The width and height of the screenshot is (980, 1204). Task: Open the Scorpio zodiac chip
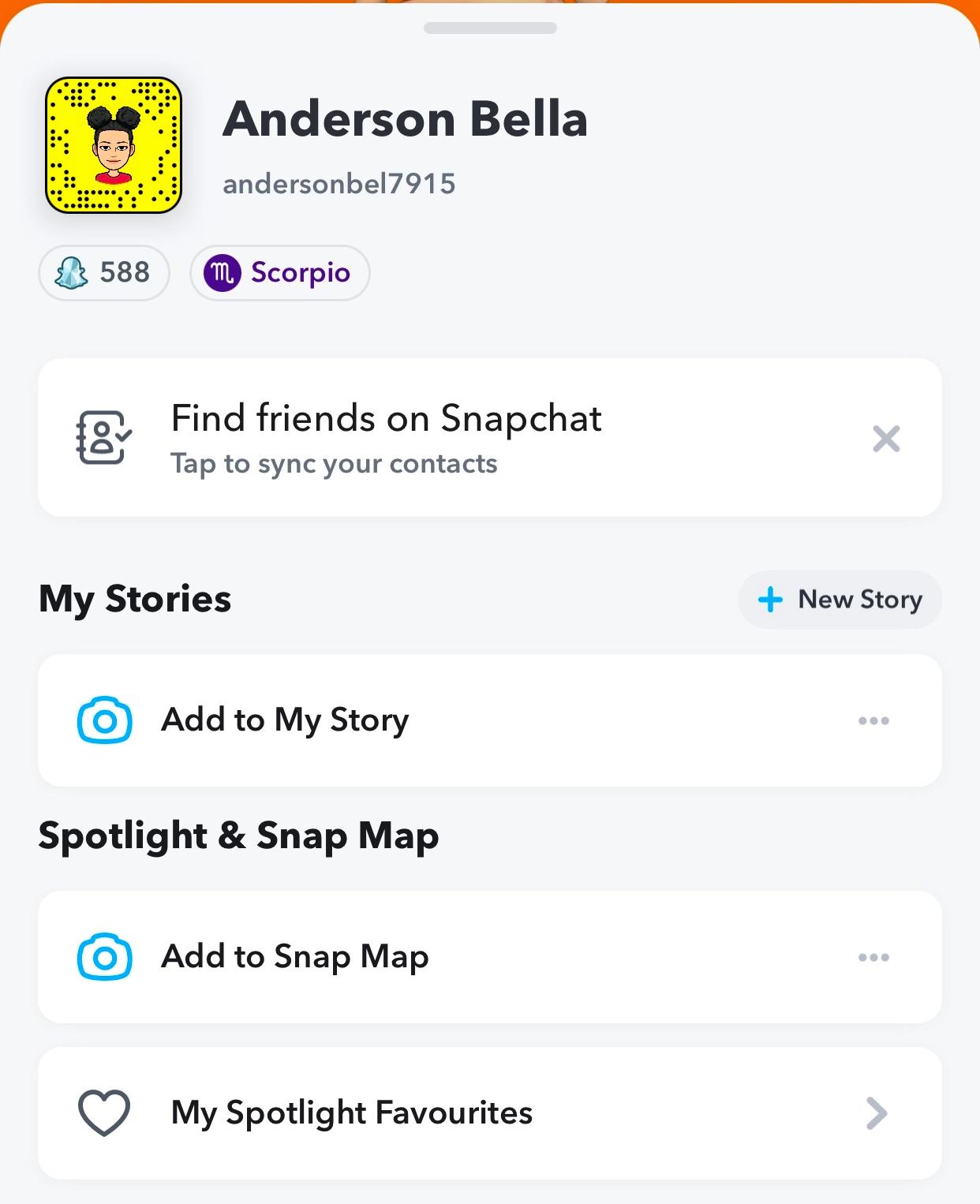tap(279, 273)
